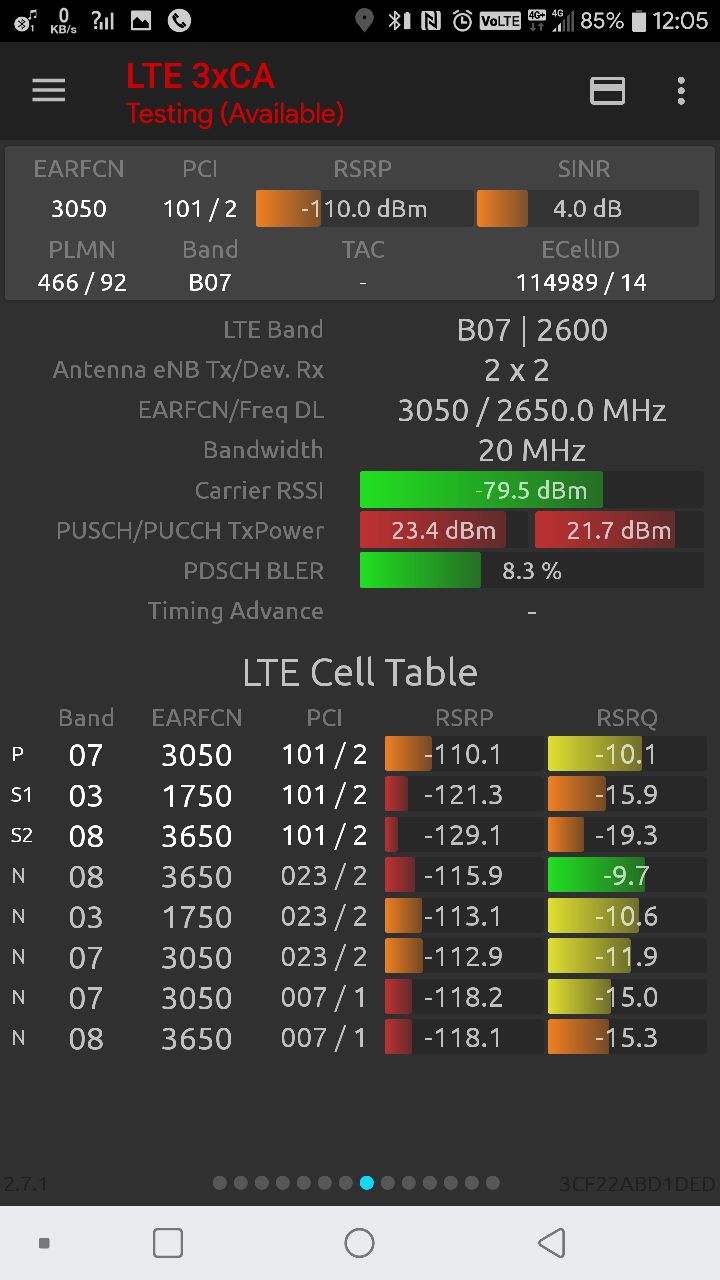This screenshot has height=1280, width=720.
Task: Open recent apps with square button
Action: click(168, 1243)
